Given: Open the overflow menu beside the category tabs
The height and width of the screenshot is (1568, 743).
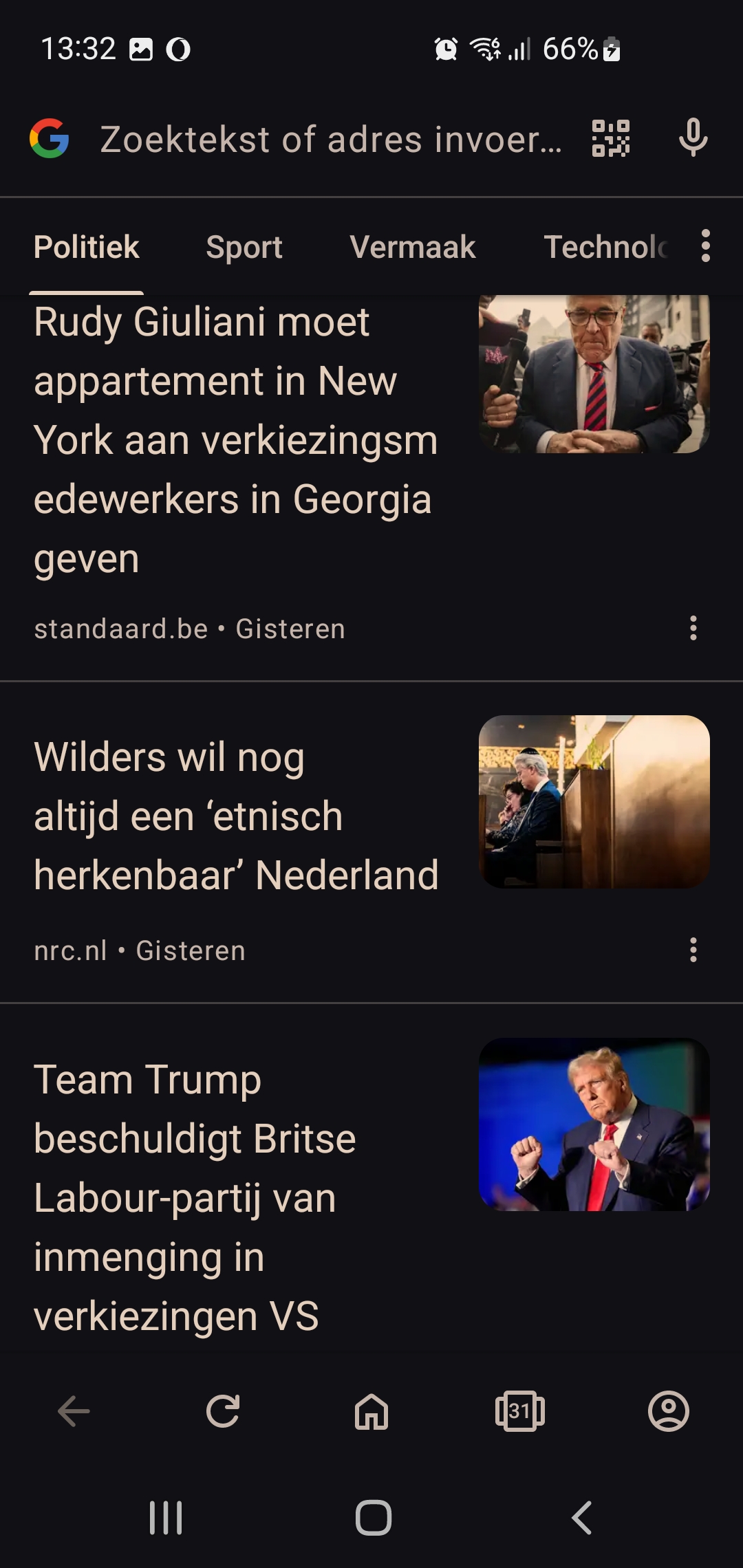Looking at the screenshot, I should (705, 246).
